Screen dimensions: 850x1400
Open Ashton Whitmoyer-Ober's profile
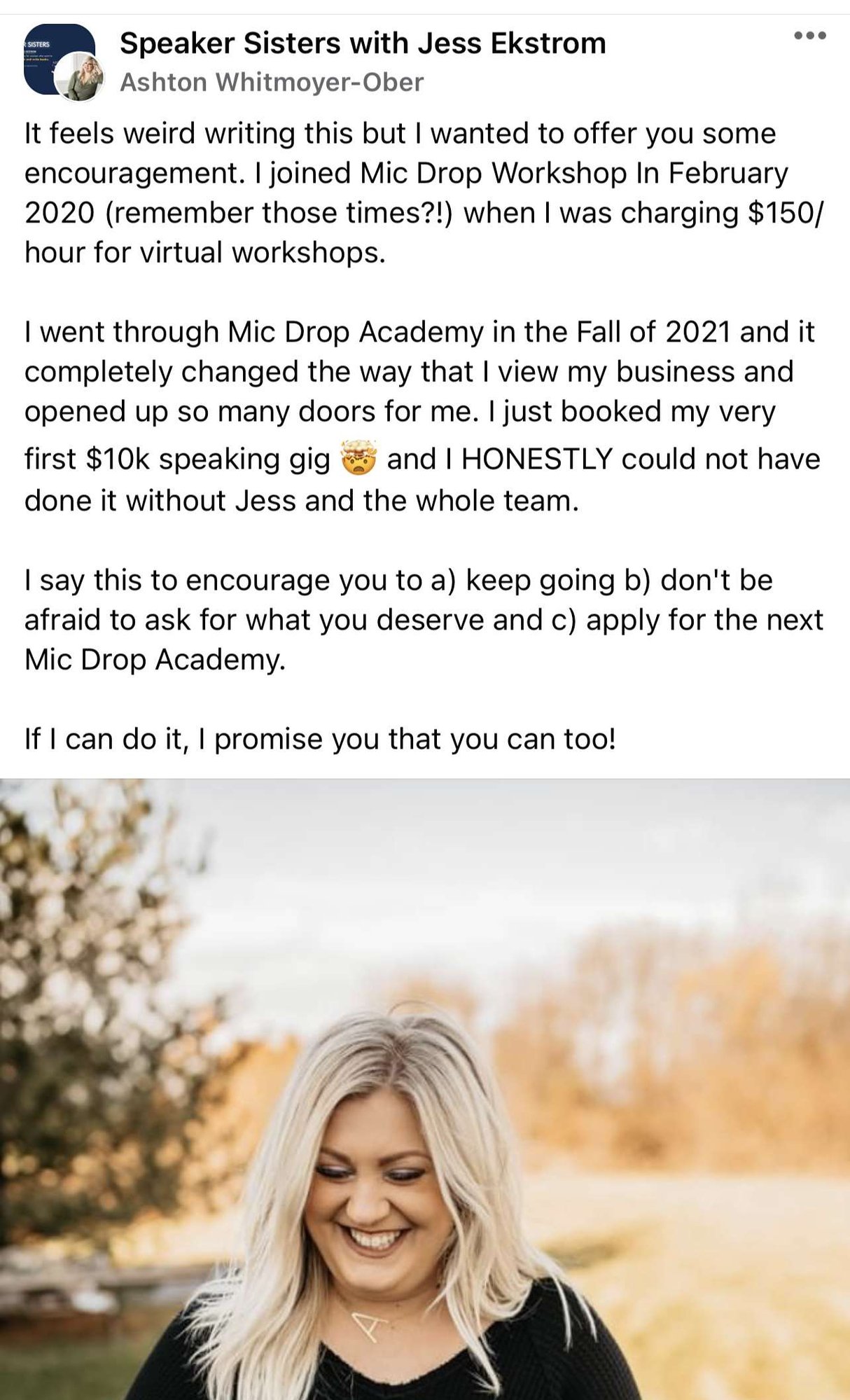[x=272, y=83]
